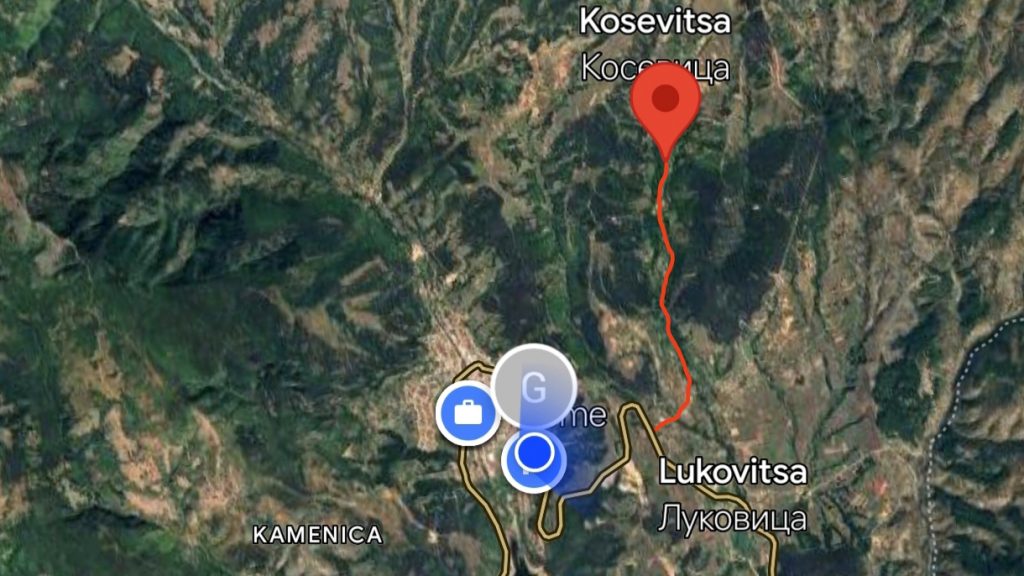The image size is (1024, 576).
Task: Tap the G profile avatar marker
Action: pos(534,385)
